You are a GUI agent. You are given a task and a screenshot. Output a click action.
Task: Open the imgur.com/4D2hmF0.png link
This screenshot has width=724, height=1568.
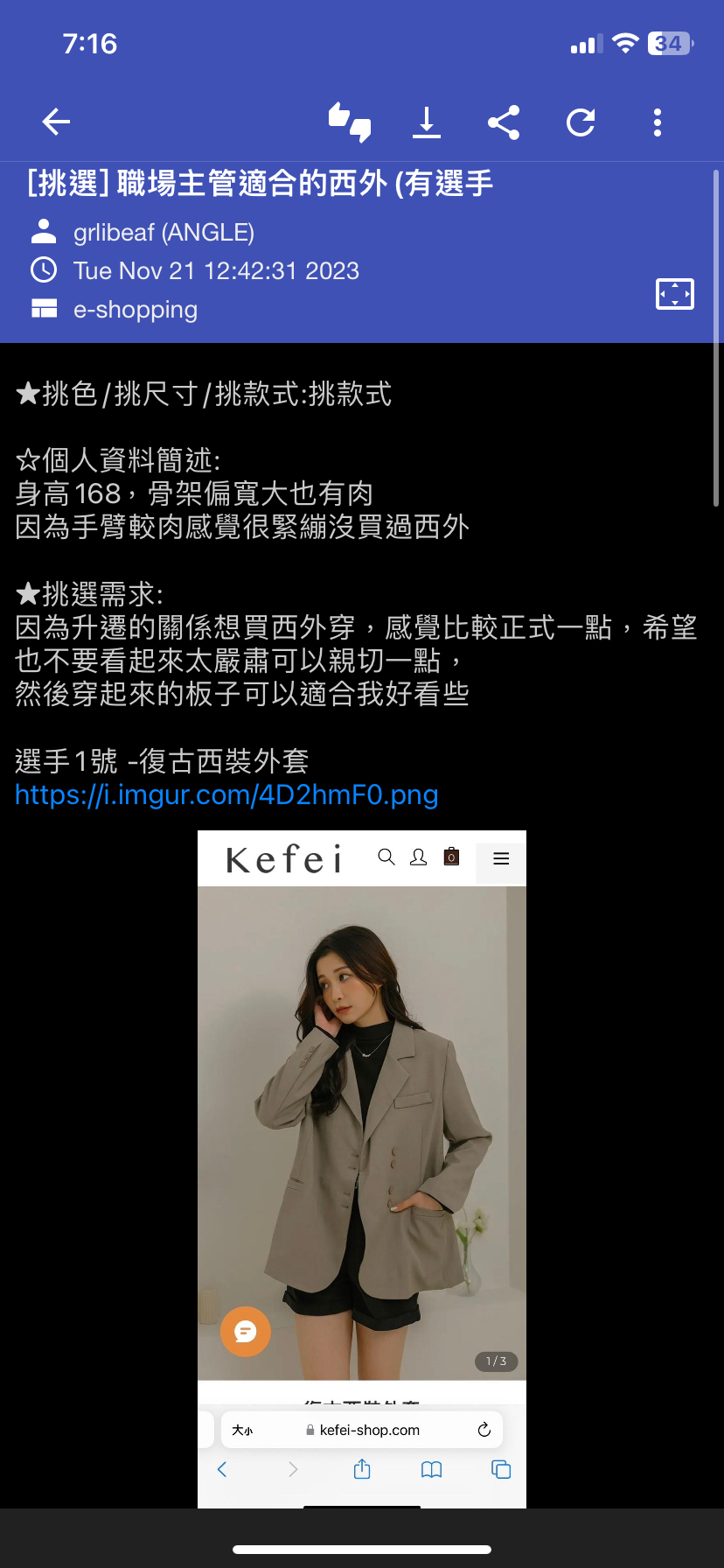[x=226, y=794]
